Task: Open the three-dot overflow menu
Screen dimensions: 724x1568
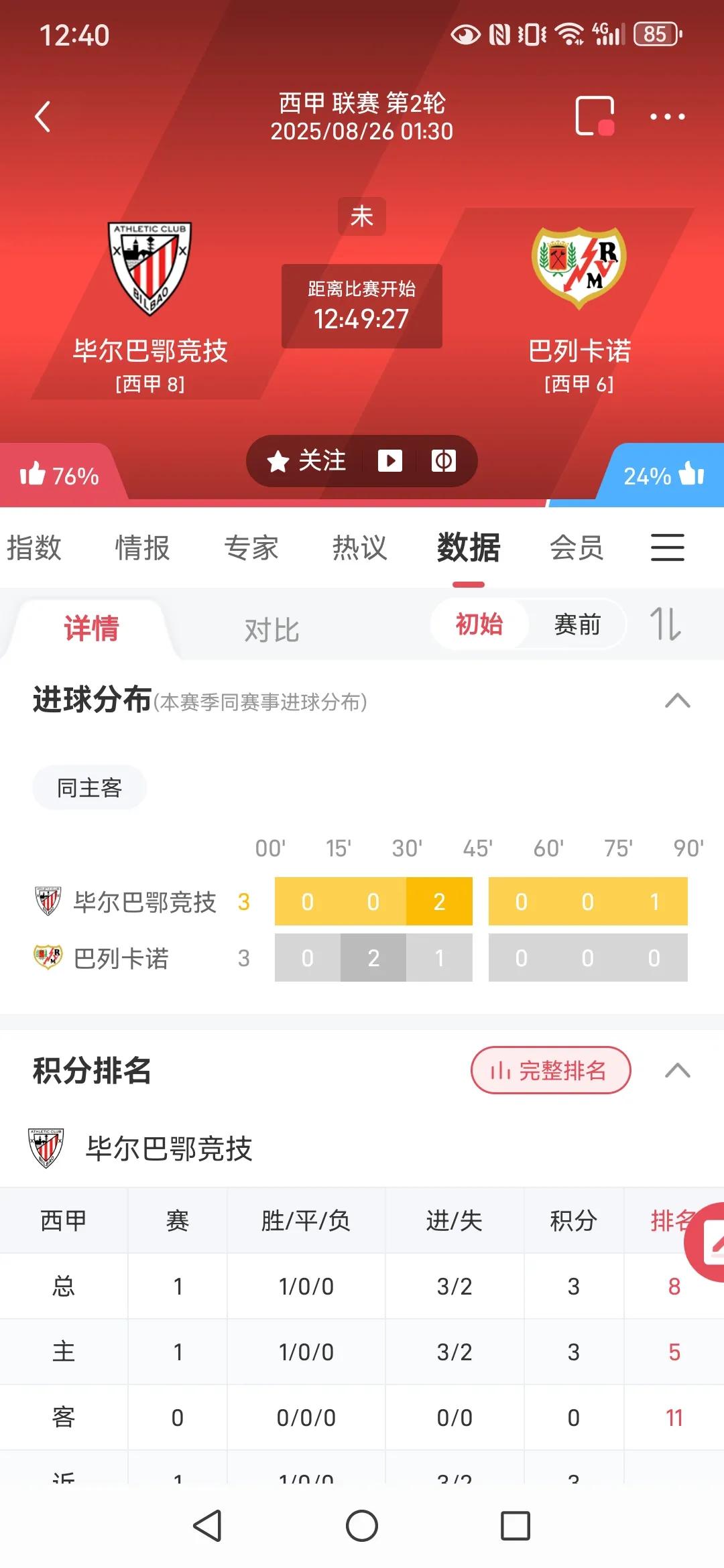Action: click(667, 117)
